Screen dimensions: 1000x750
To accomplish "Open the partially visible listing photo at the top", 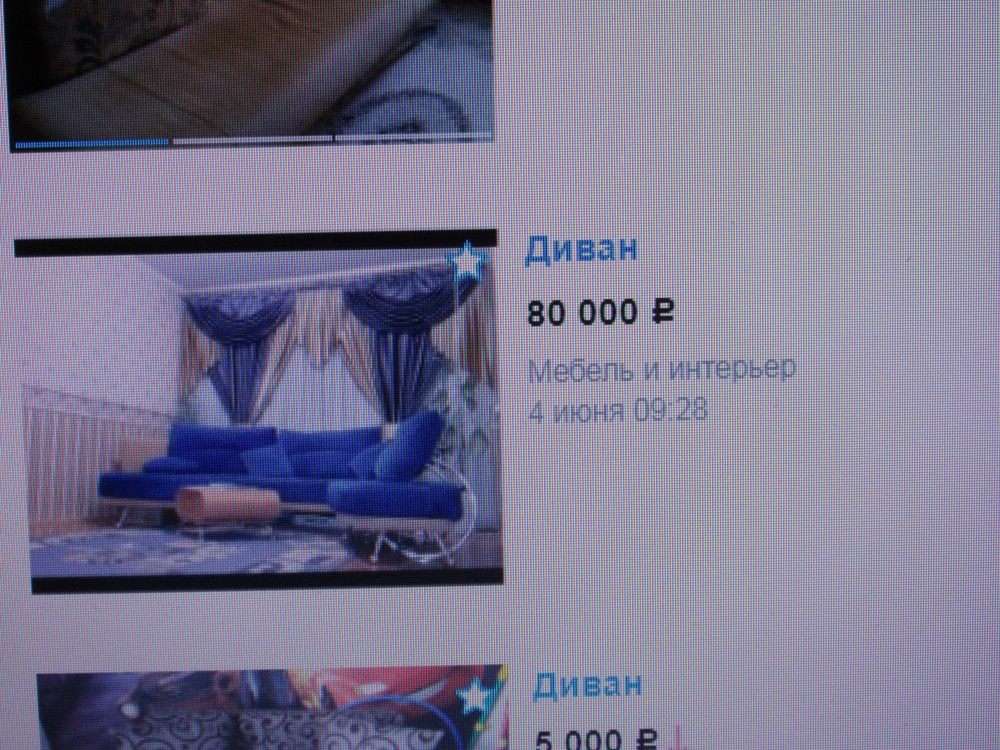I will (x=250, y=70).
